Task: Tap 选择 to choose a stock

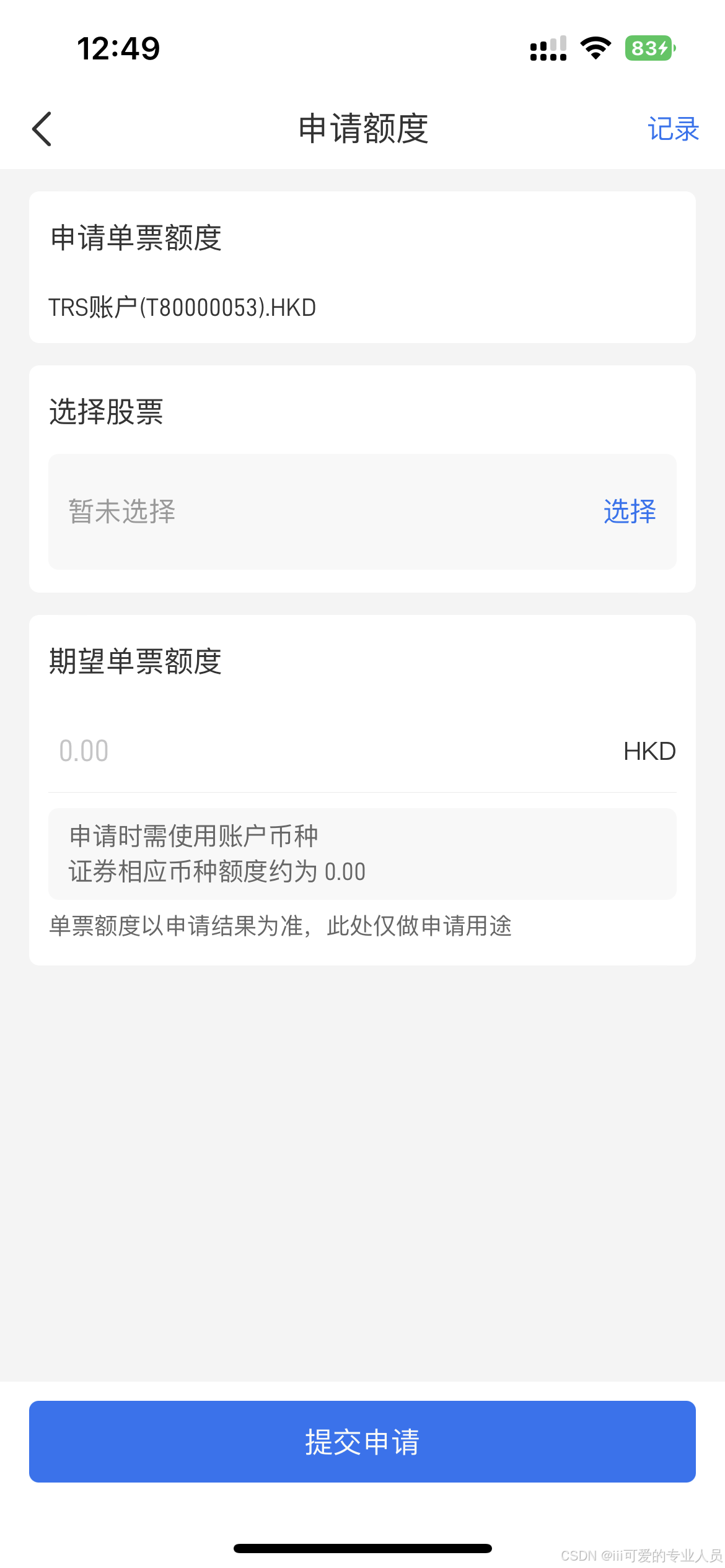Action: point(629,512)
